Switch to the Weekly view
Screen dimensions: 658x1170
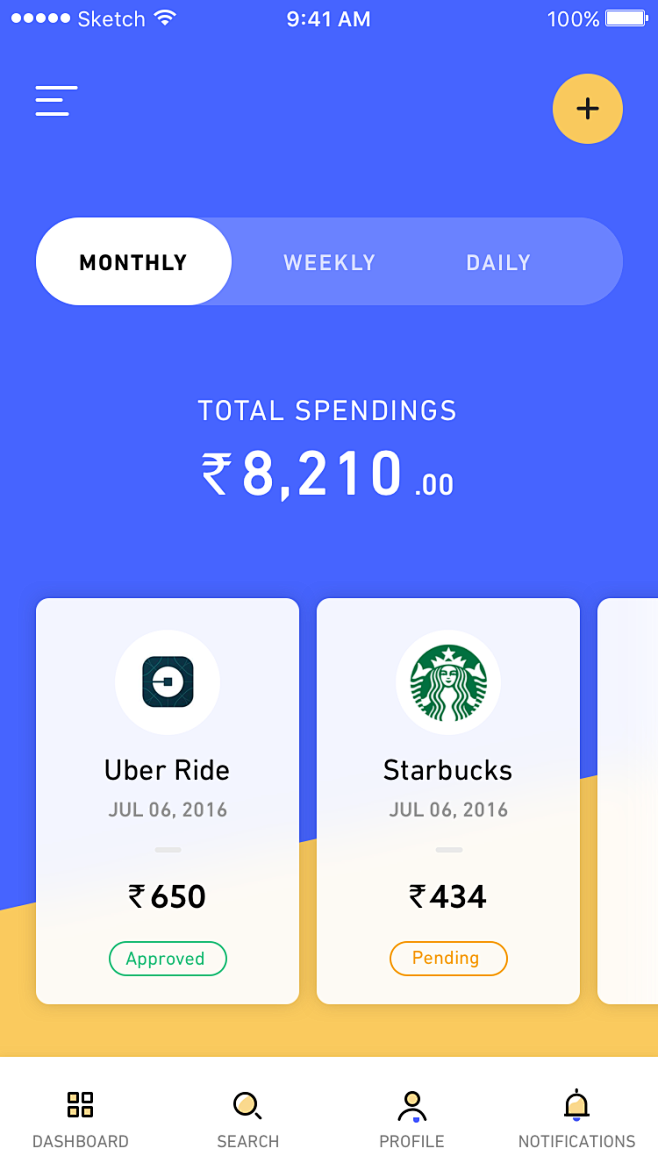[329, 263]
